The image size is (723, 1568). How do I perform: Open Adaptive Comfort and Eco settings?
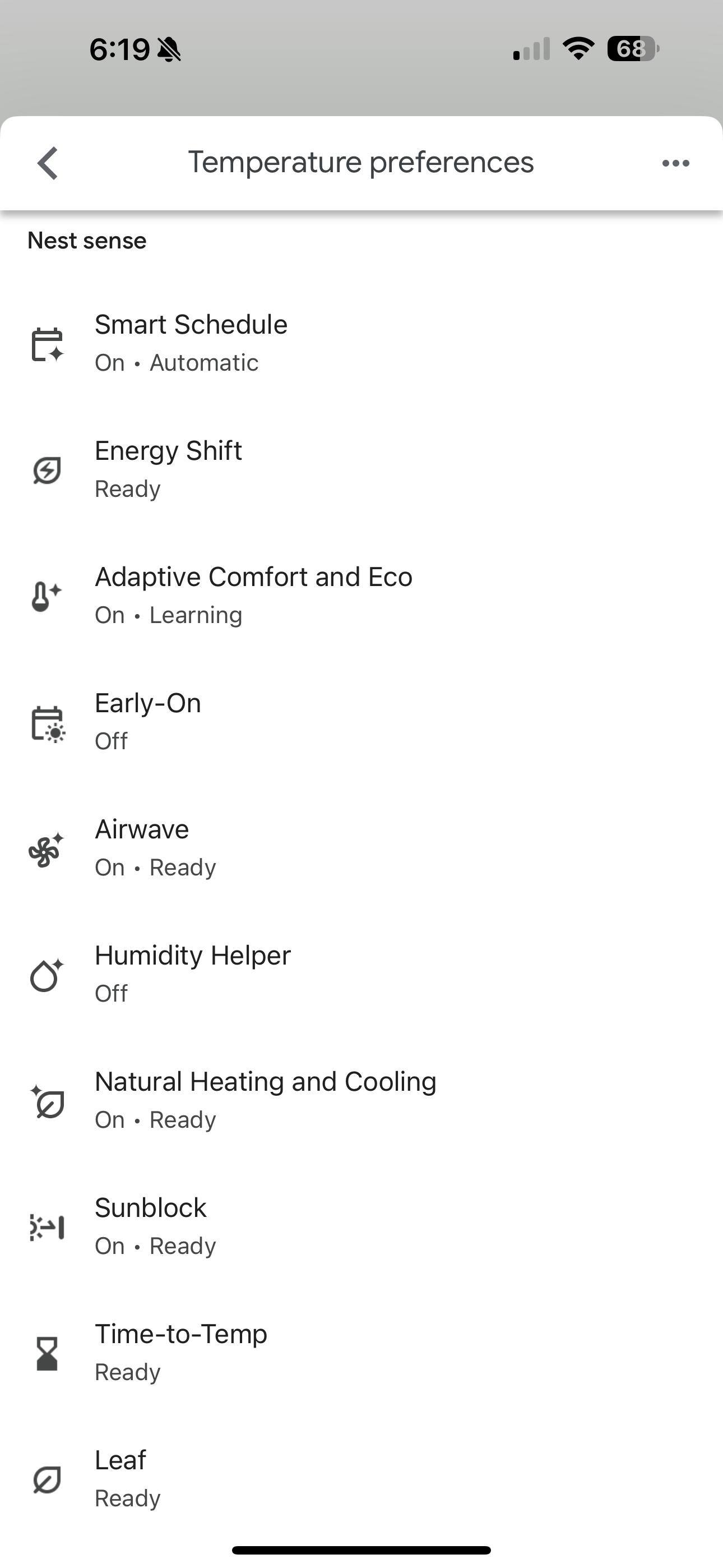253,594
